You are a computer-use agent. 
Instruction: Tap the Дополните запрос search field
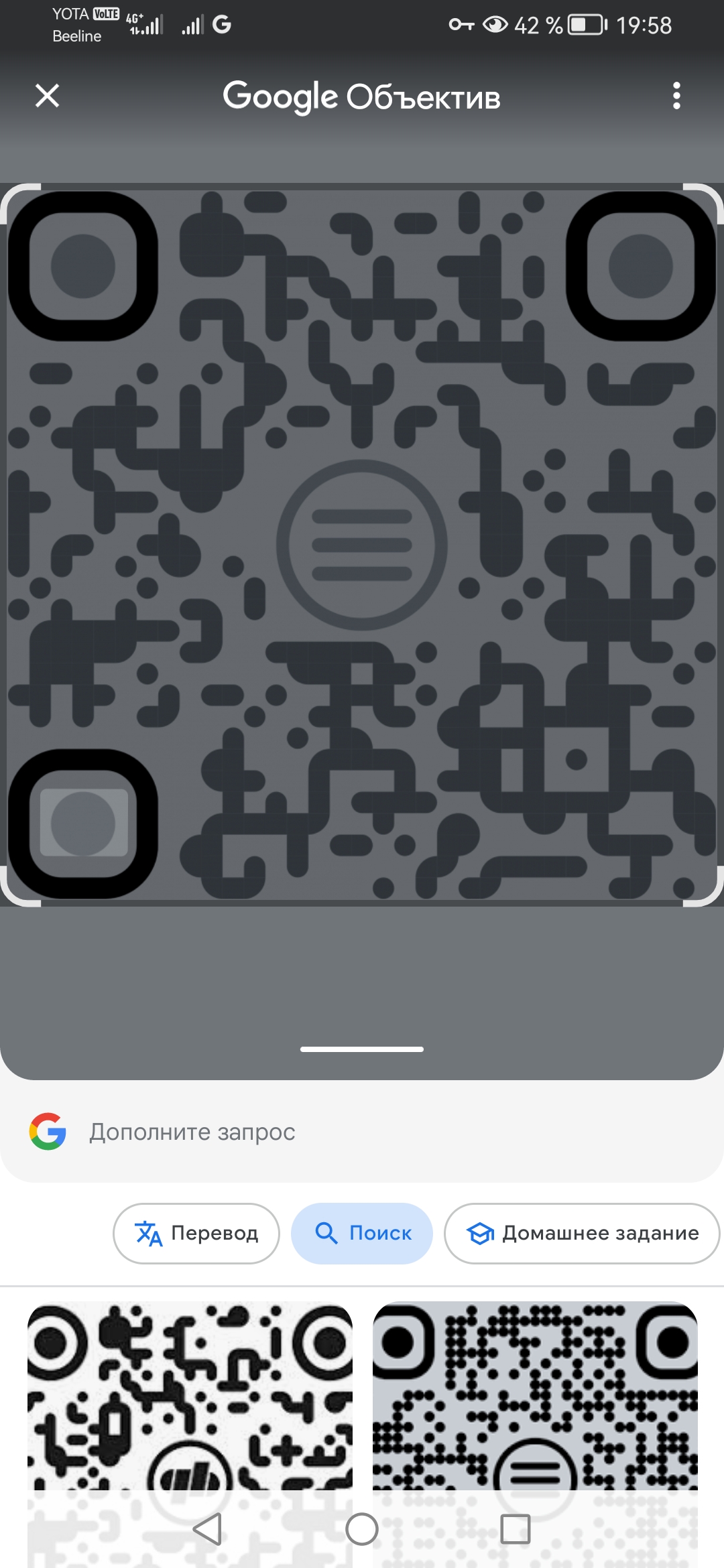point(362,1132)
